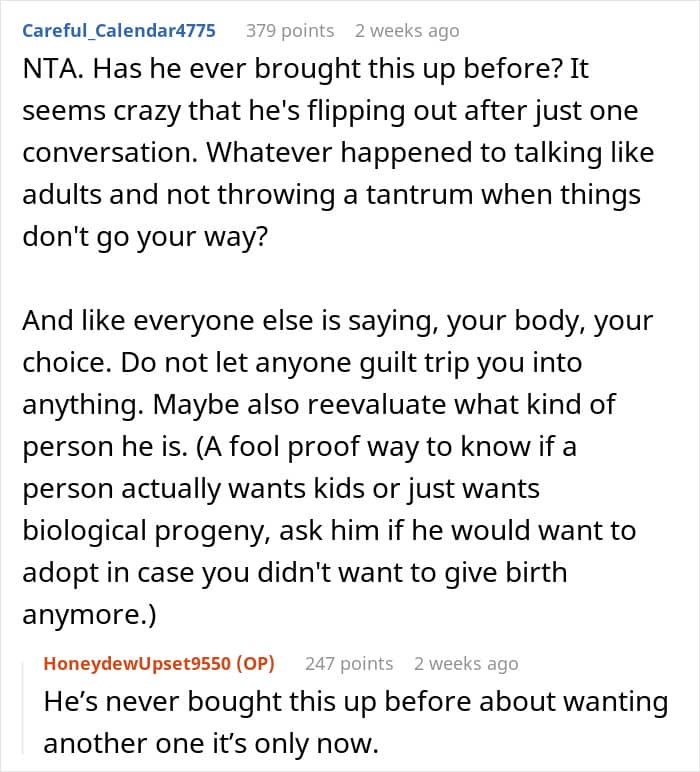
Task: Open Careful_Calendar4775's user profile
Action: pos(119,31)
